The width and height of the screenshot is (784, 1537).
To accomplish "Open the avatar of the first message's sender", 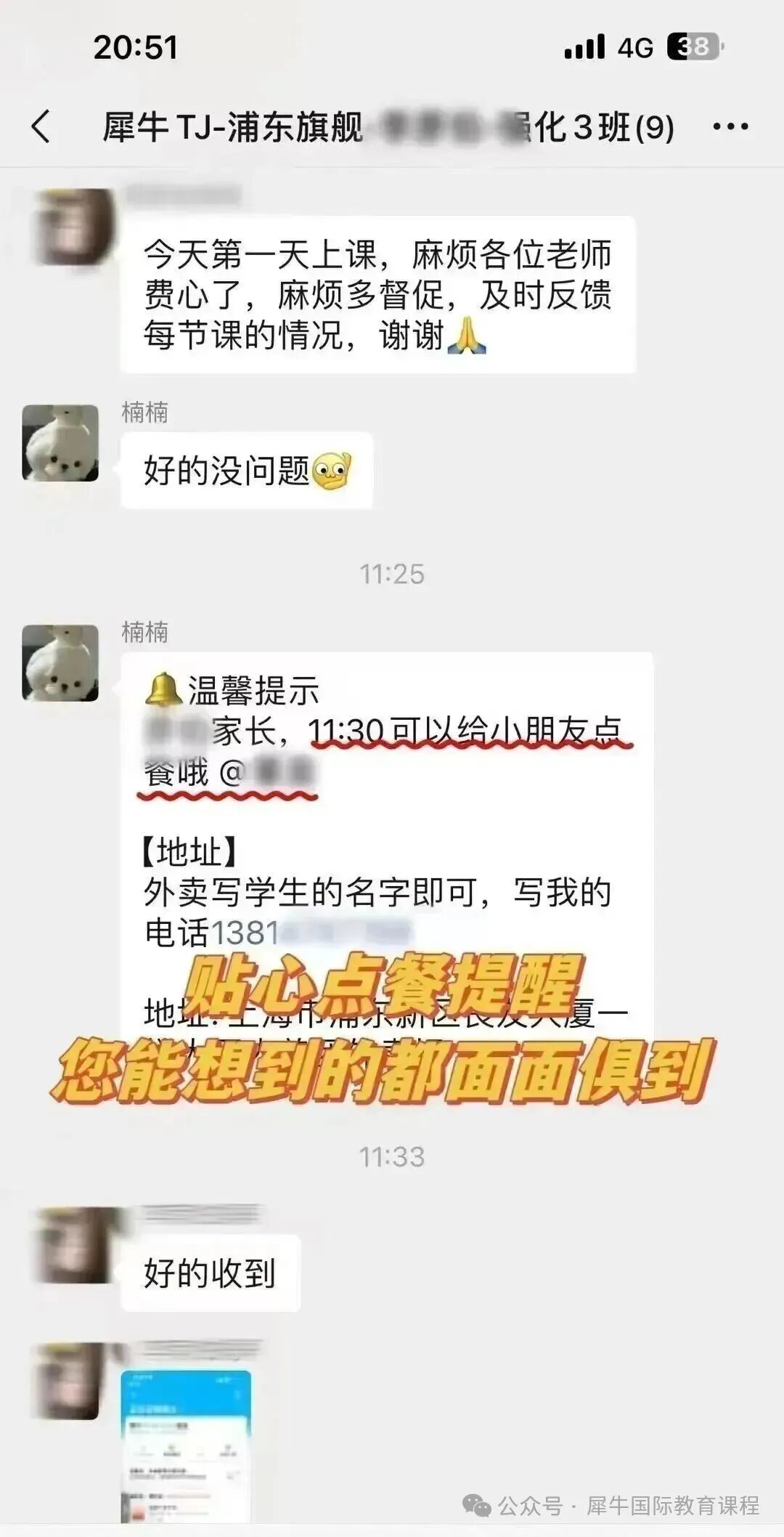I will pos(73,227).
